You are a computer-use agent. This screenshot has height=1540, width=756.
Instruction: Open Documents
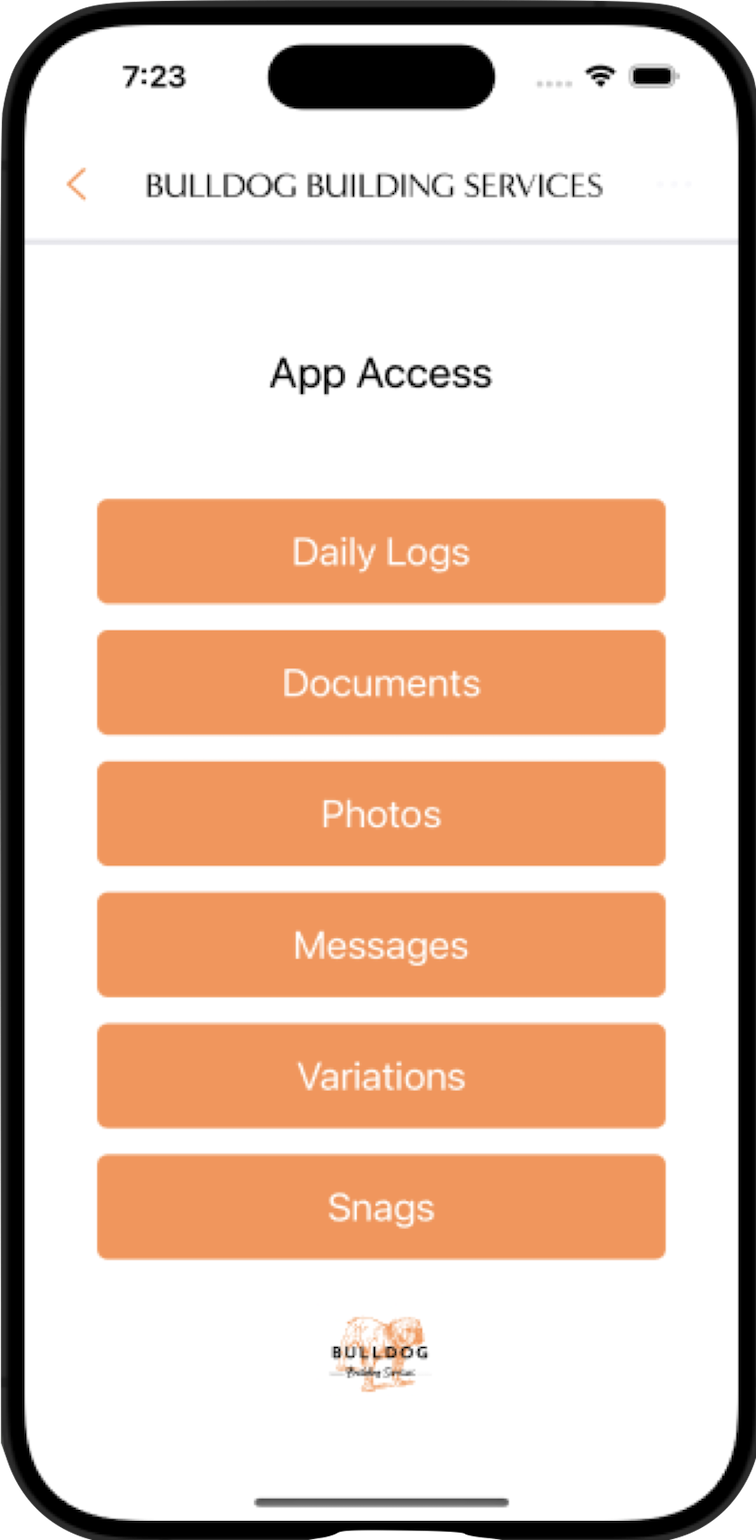(380, 683)
